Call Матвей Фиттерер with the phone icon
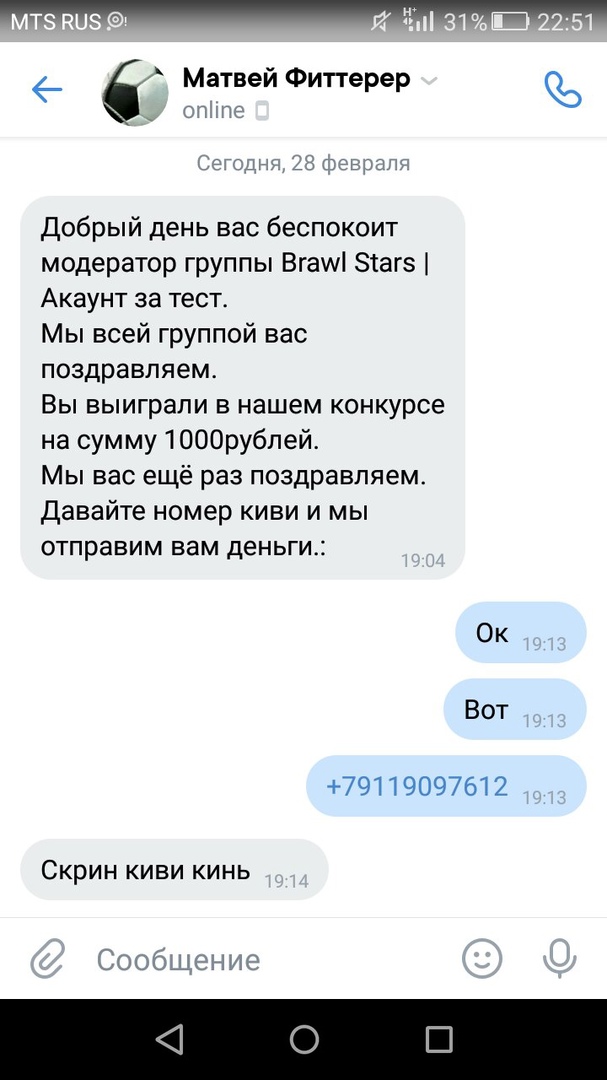 pyautogui.click(x=562, y=91)
